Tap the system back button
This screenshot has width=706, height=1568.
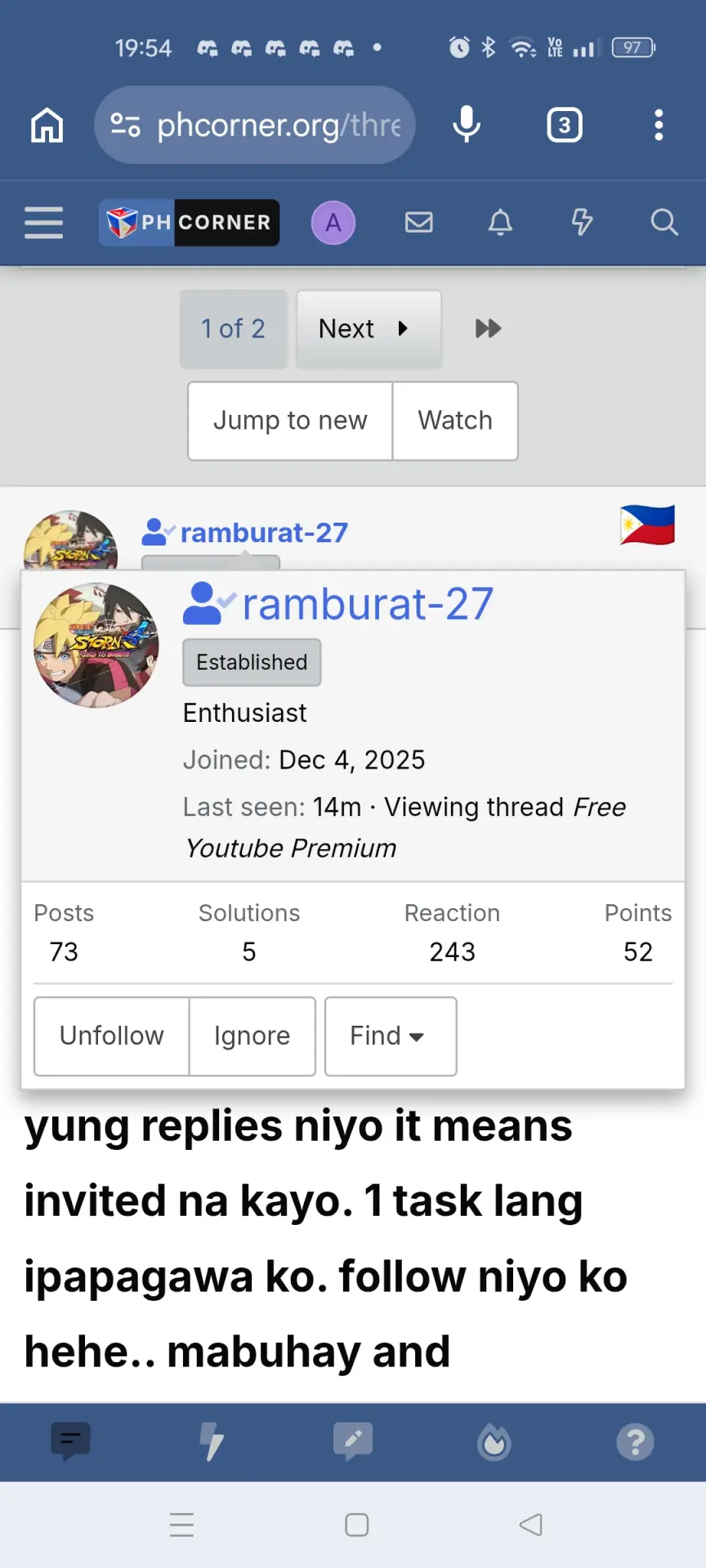click(x=530, y=1525)
